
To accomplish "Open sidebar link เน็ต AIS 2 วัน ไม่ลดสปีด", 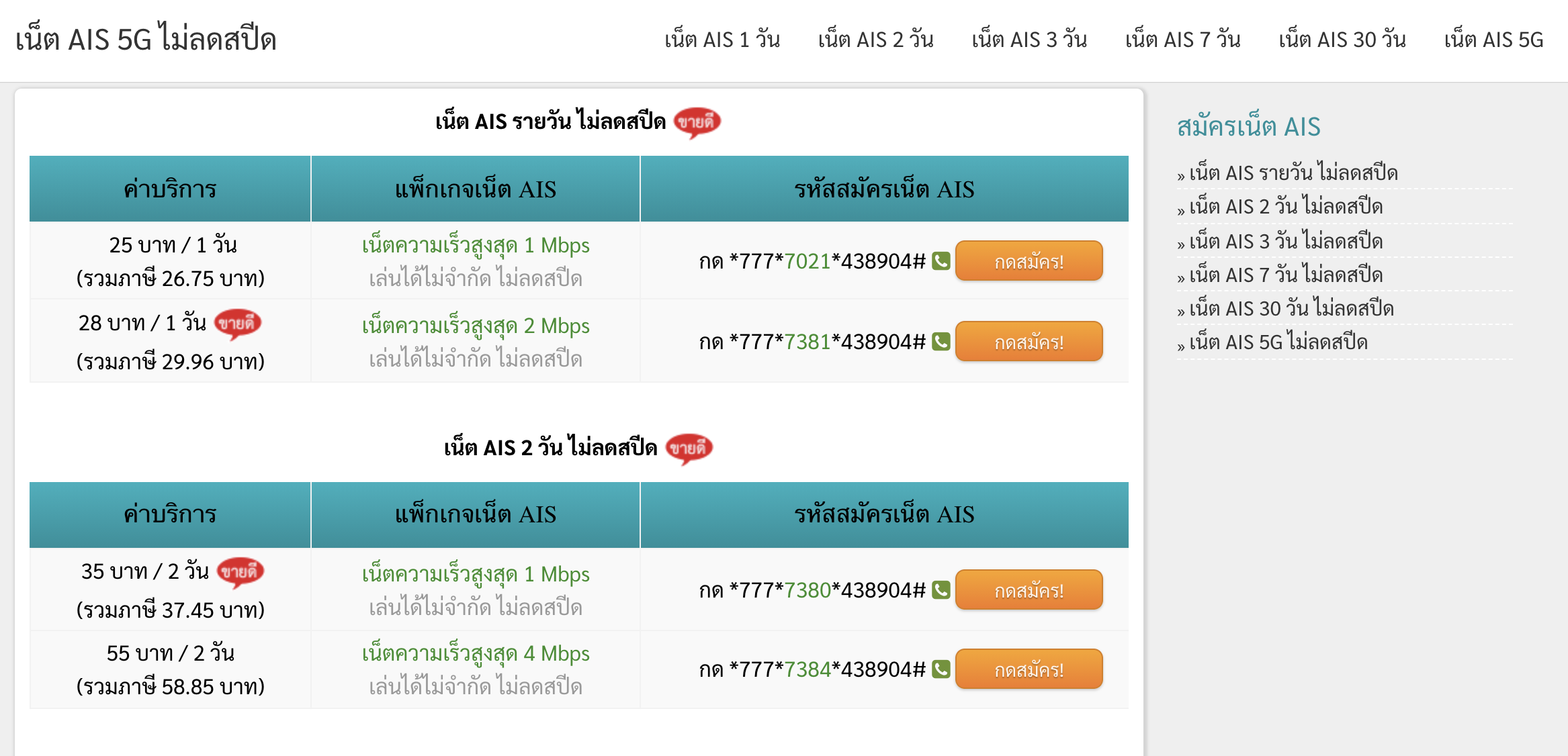I will click(1285, 207).
